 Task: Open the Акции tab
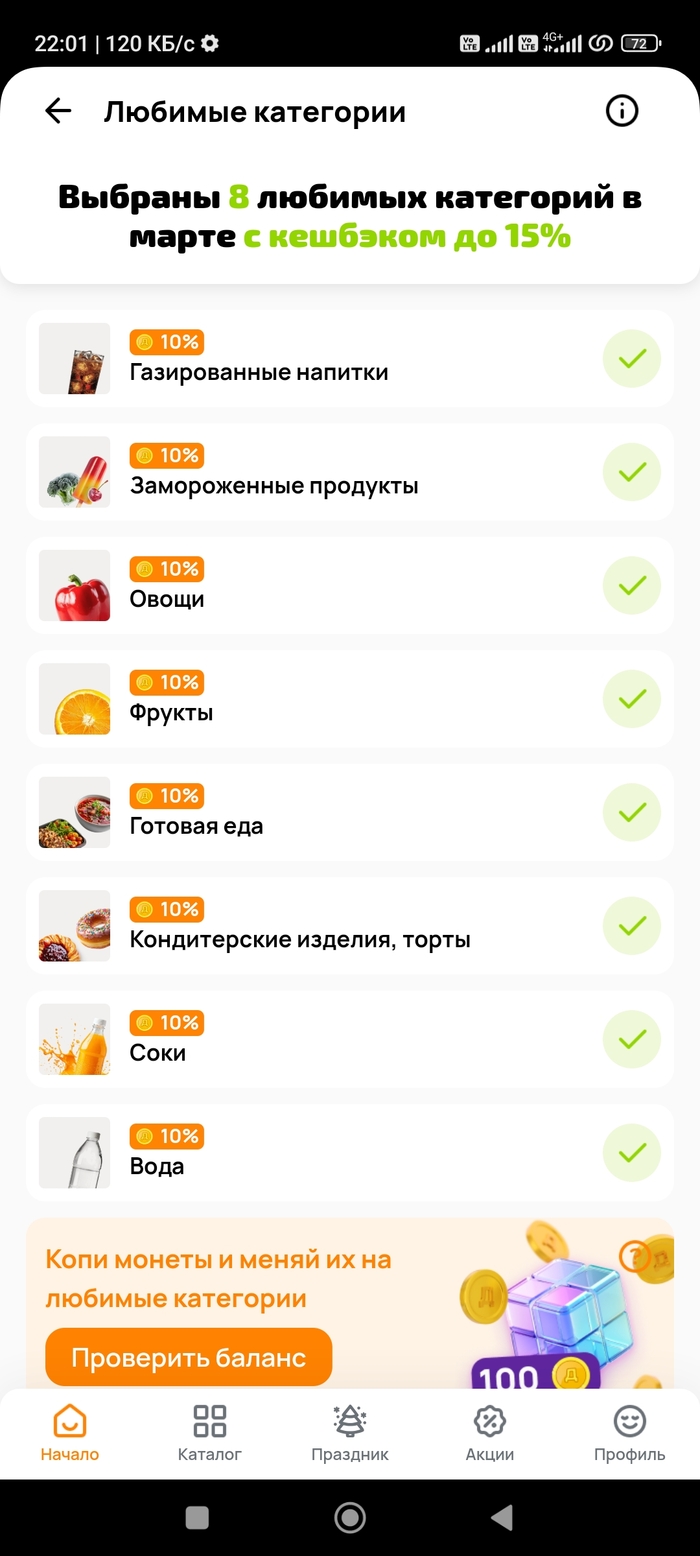[x=490, y=1433]
